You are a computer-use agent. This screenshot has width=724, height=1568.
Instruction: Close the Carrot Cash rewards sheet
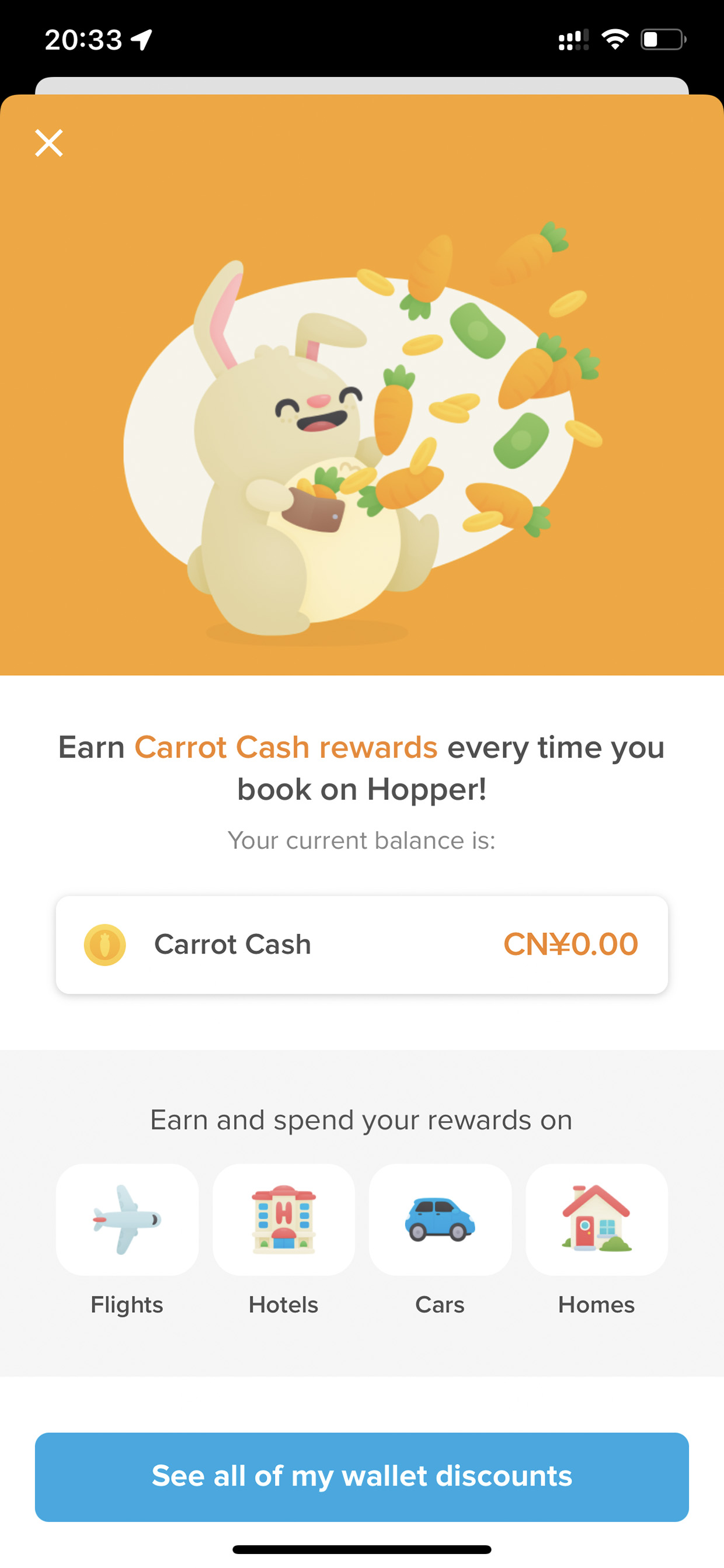point(48,143)
